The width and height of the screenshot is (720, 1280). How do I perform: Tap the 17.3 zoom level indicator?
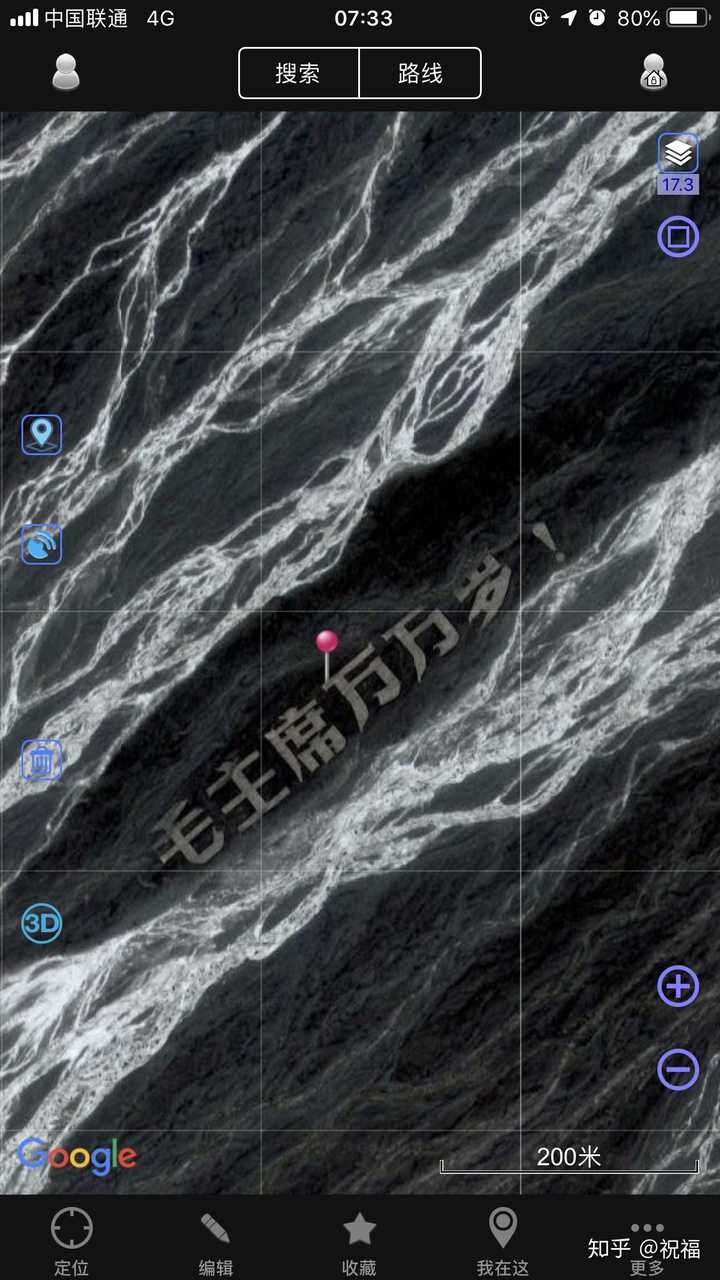pos(677,185)
